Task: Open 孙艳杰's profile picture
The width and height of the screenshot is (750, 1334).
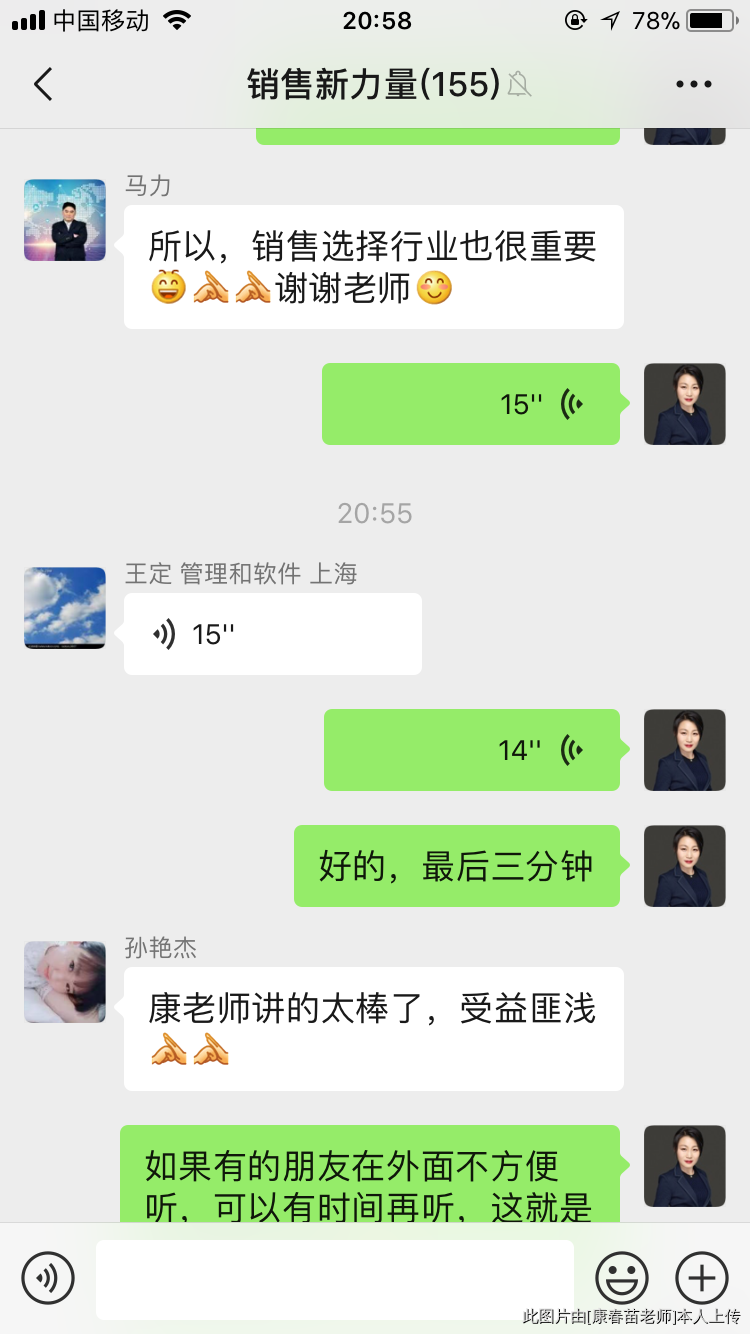Action: click(x=65, y=982)
